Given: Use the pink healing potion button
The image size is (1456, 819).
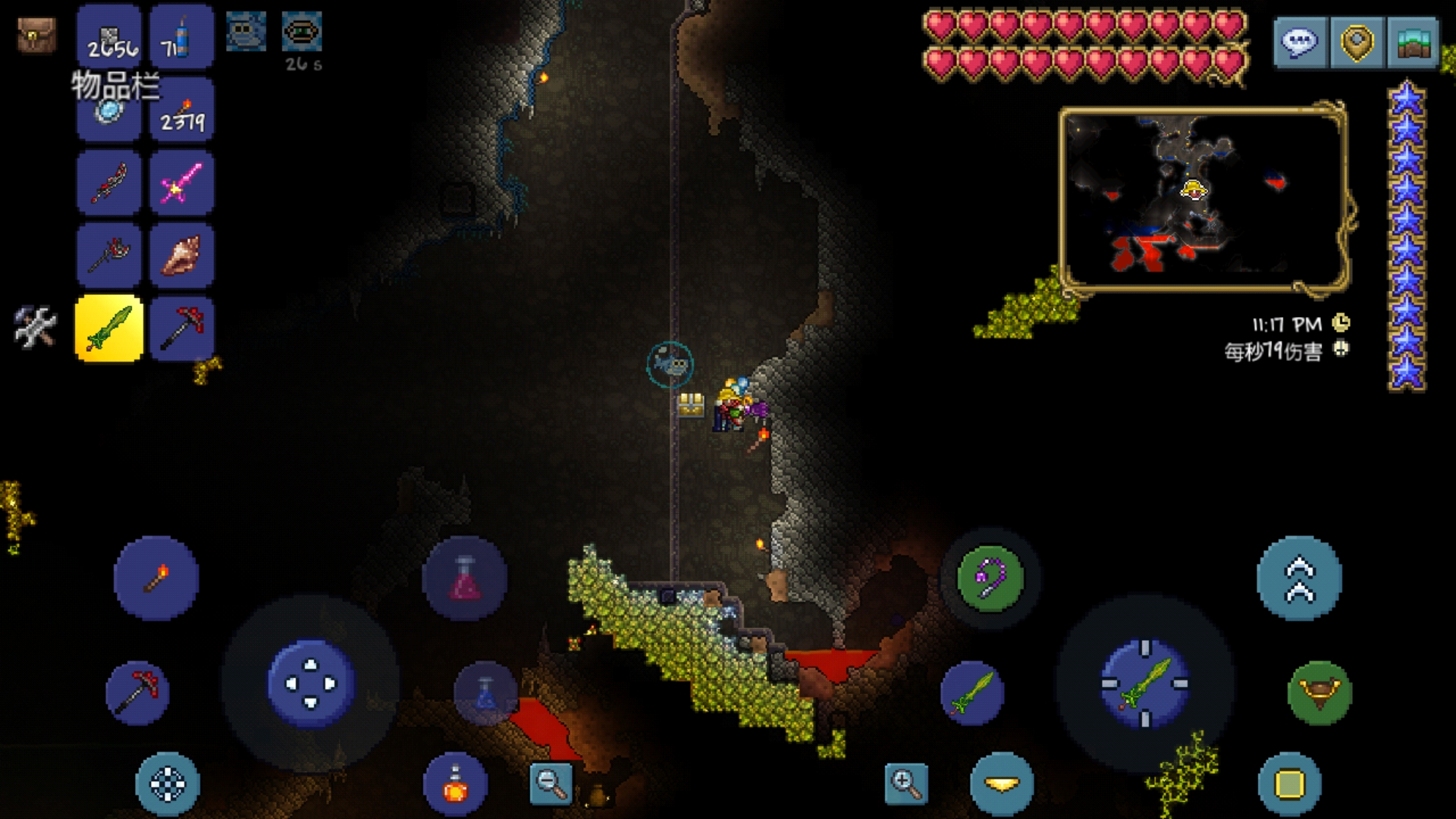Looking at the screenshot, I should coord(465,579).
